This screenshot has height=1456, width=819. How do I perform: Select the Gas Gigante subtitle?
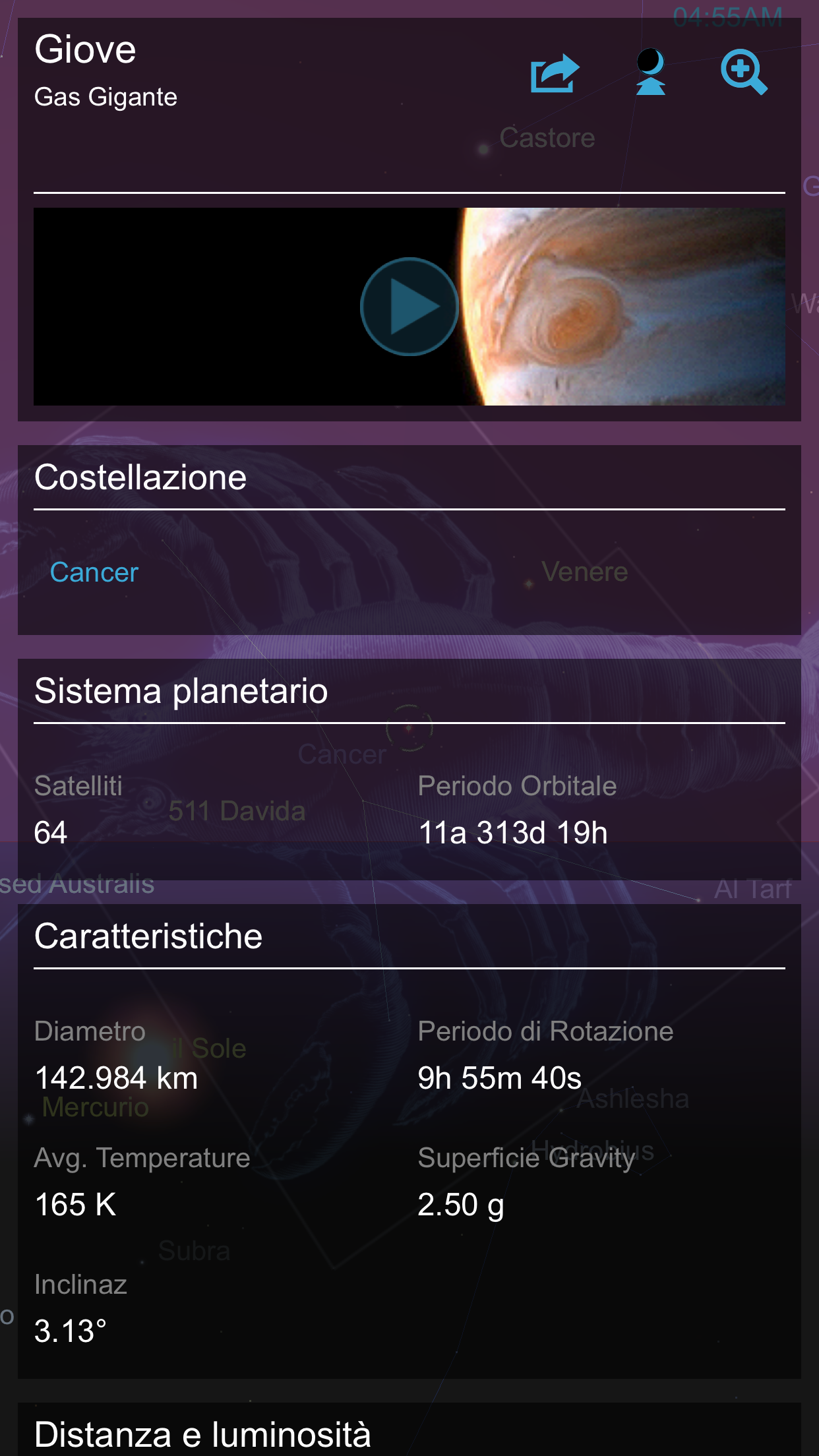coord(106,96)
